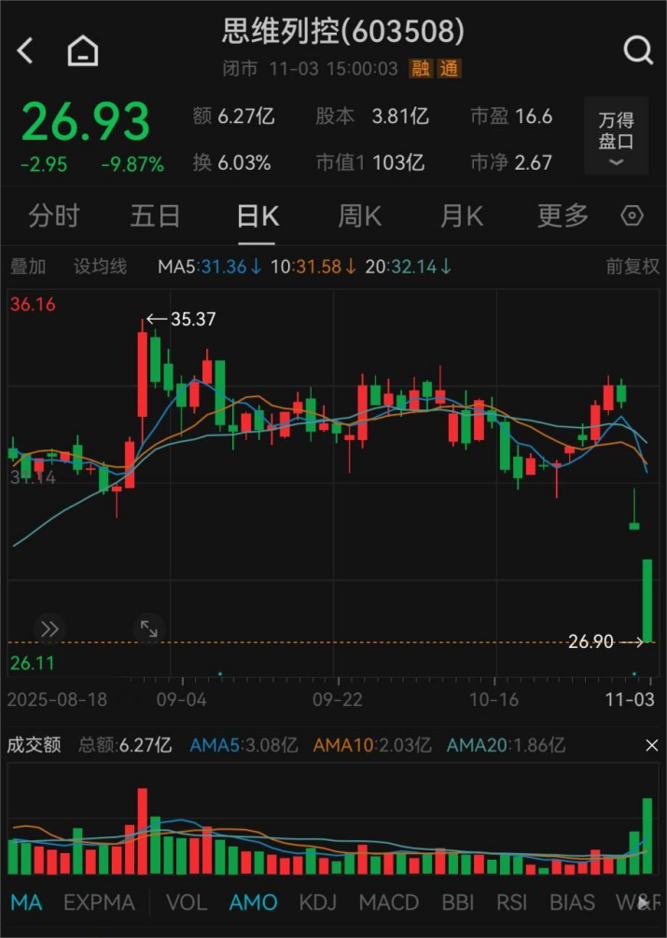
Task: Expand the 万得盘口 panel
Action: 616,140
